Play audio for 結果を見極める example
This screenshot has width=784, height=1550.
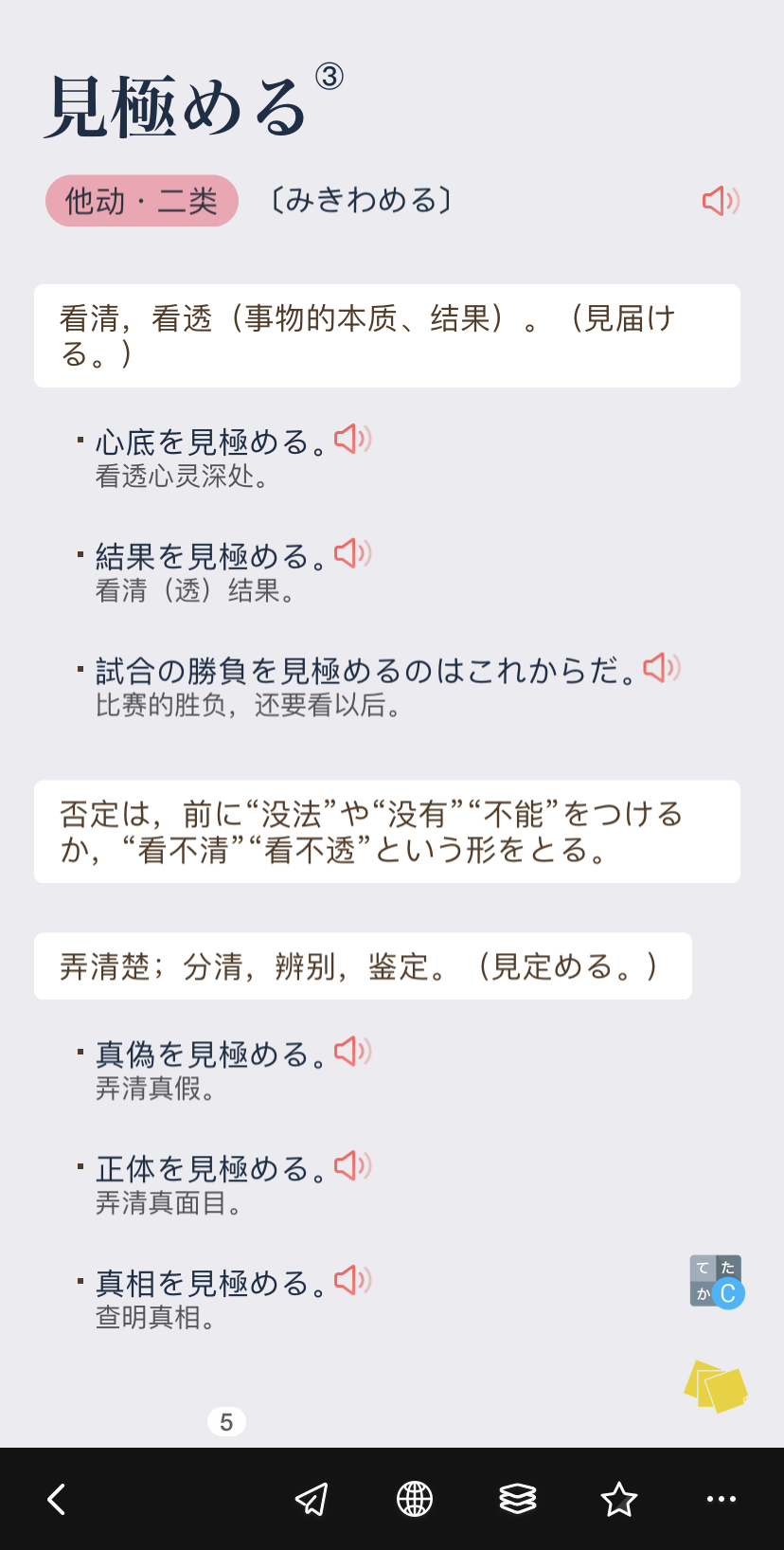(x=351, y=554)
